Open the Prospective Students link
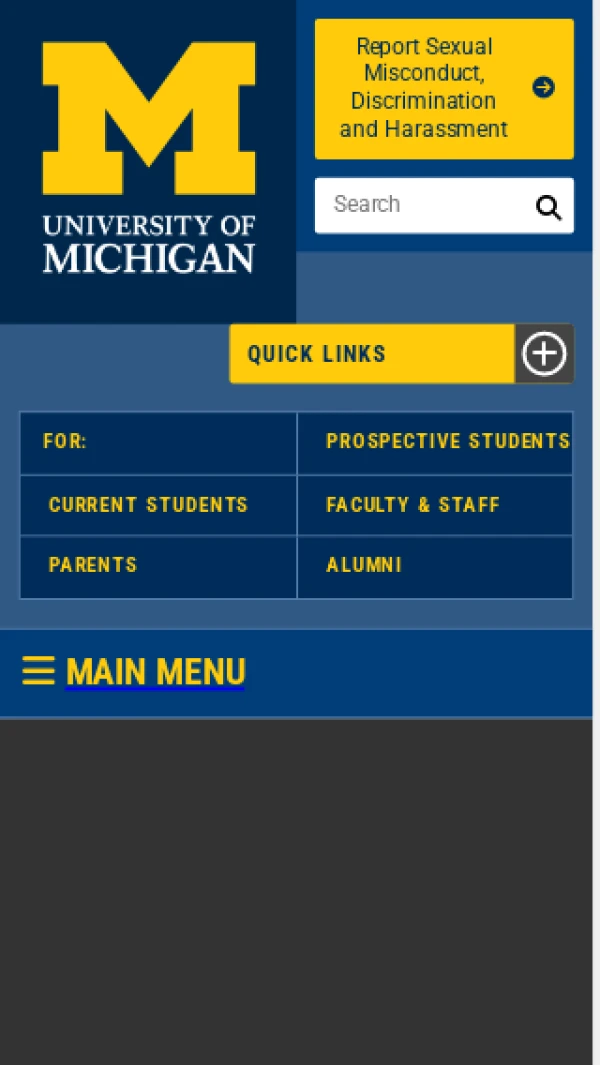This screenshot has width=600, height=1065. [447, 441]
